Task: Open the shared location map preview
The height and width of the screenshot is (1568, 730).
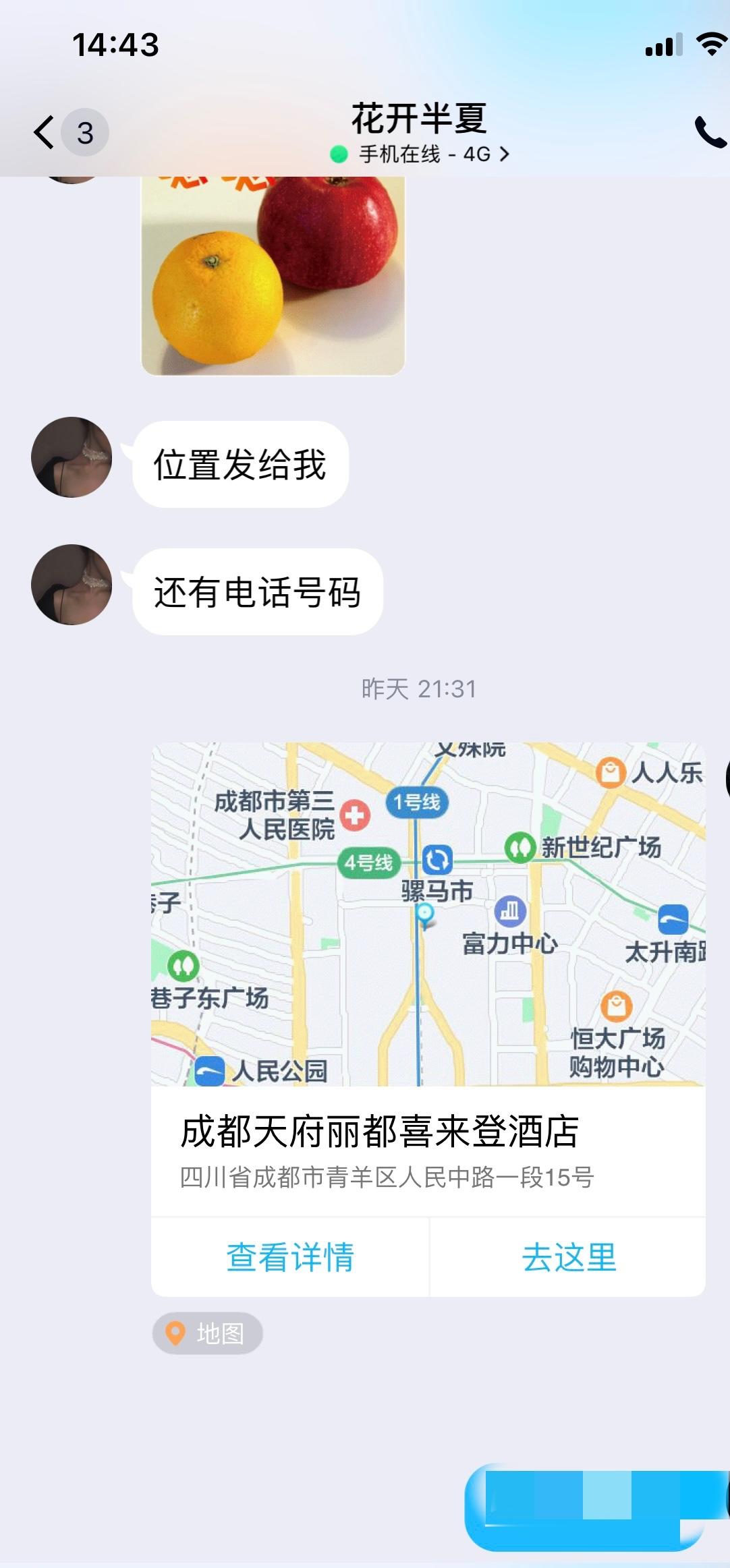Action: click(x=428, y=914)
